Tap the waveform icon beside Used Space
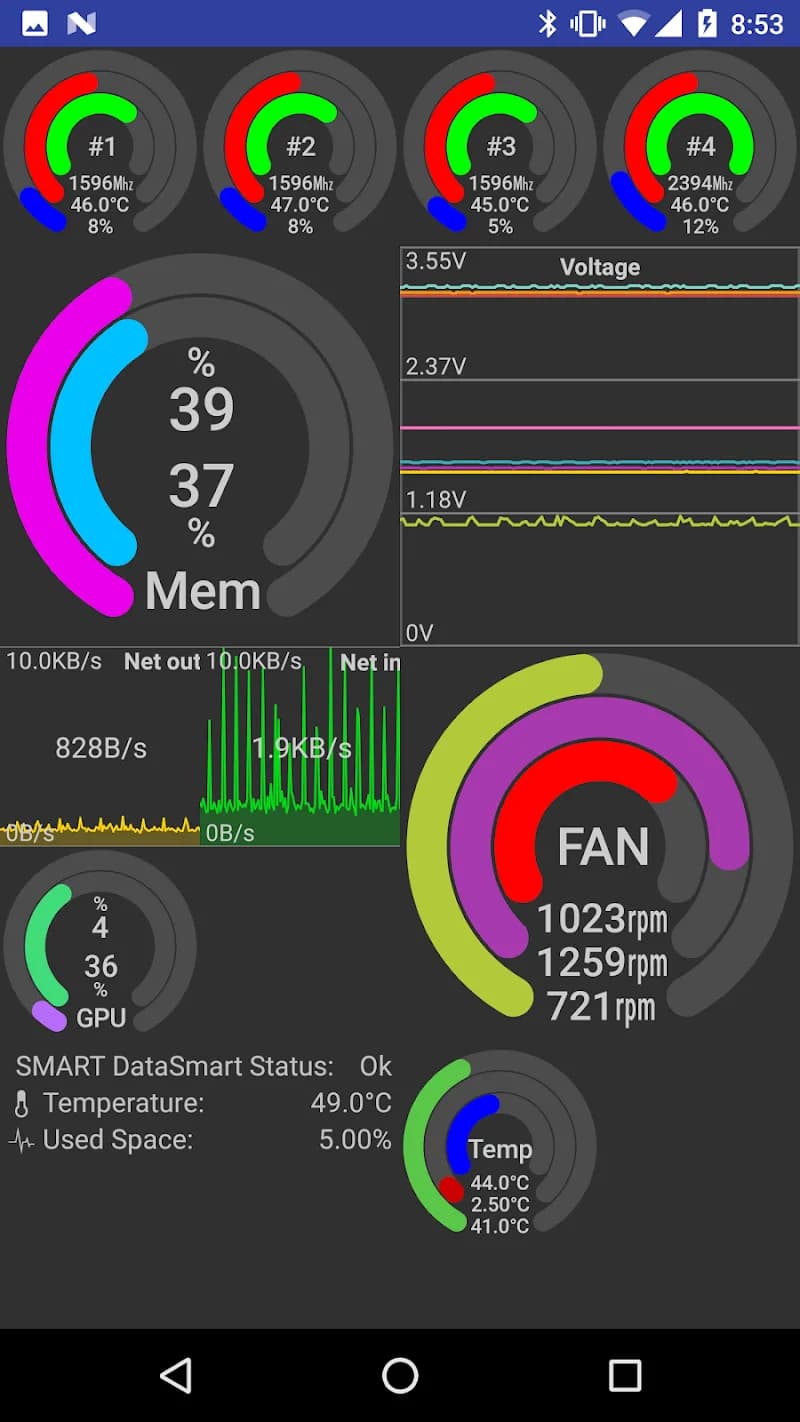This screenshot has height=1422, width=800. (22, 1139)
